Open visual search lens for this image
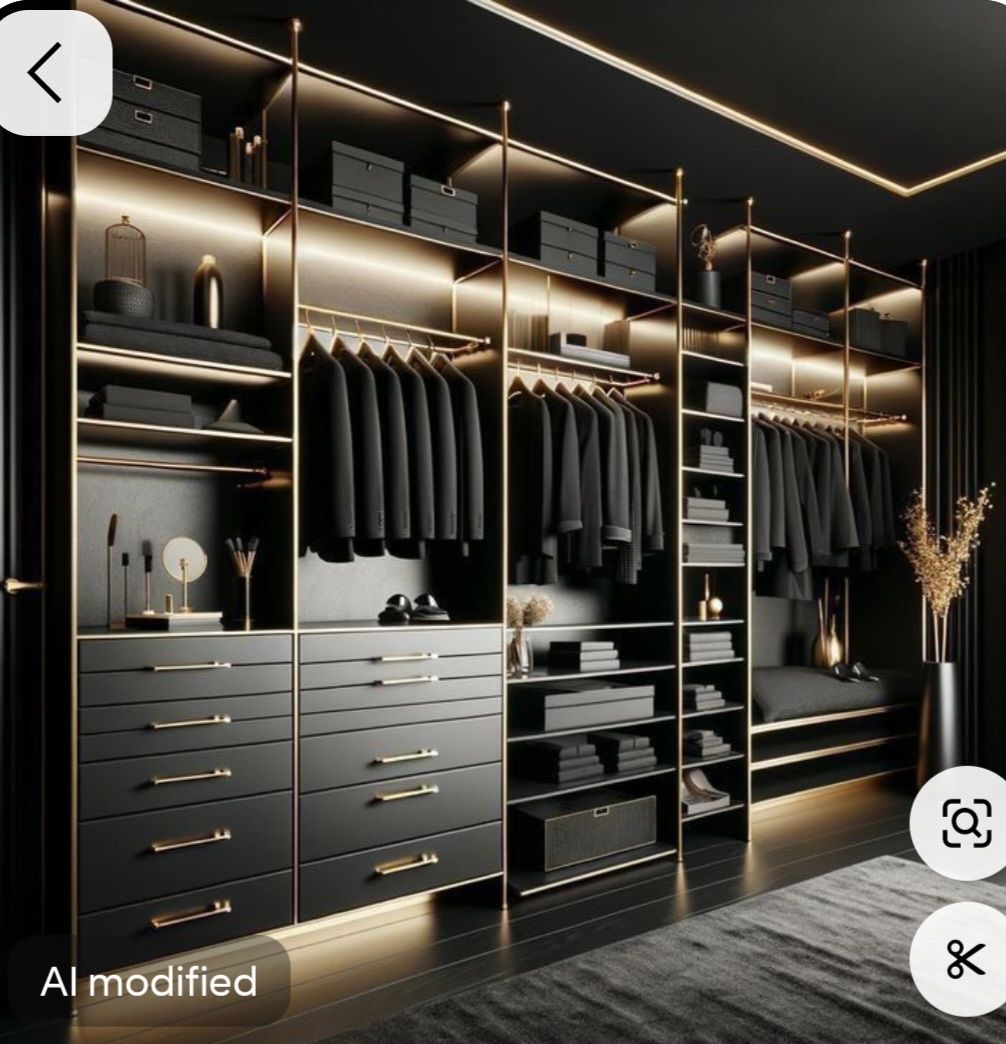The image size is (1006, 1044). (x=964, y=822)
